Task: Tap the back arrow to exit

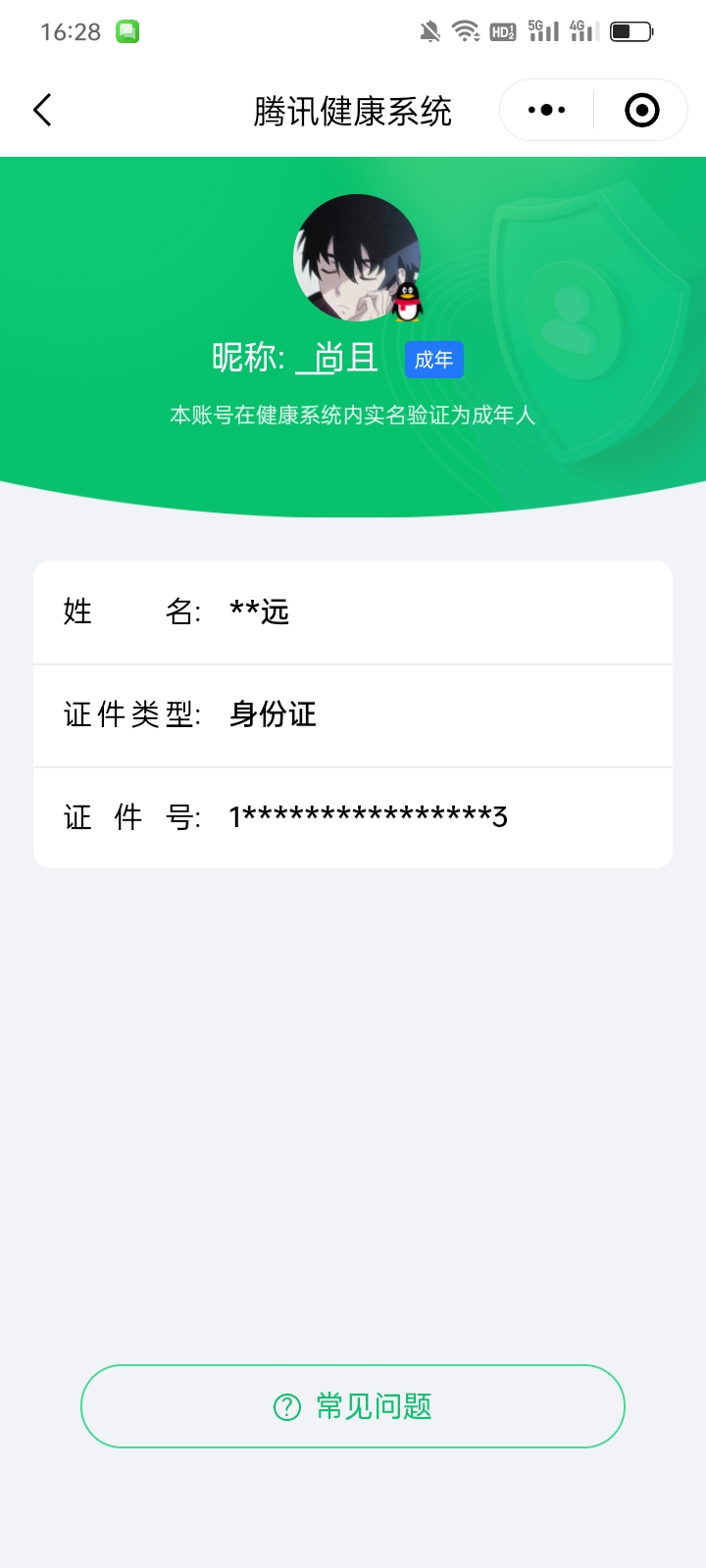Action: pos(41,110)
